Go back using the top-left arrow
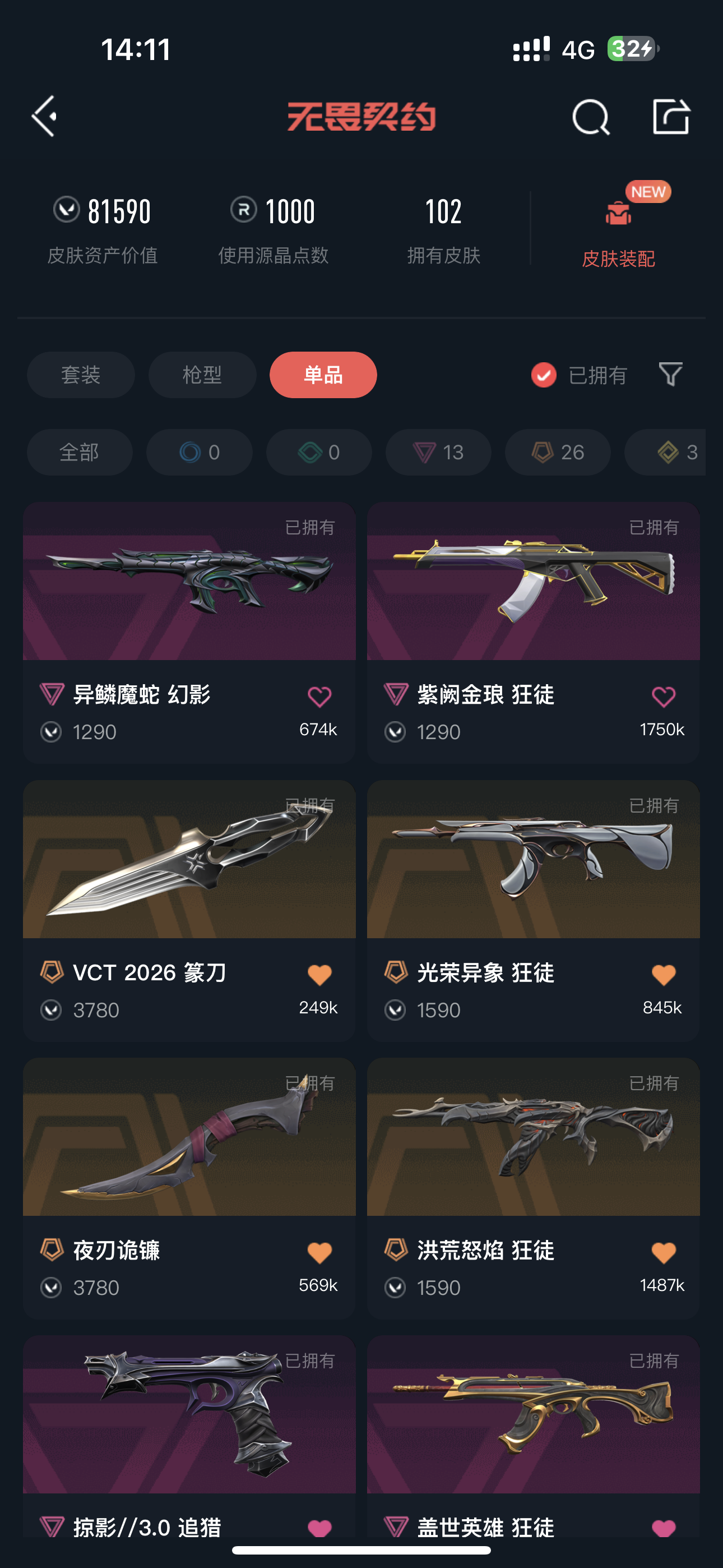 click(x=44, y=116)
